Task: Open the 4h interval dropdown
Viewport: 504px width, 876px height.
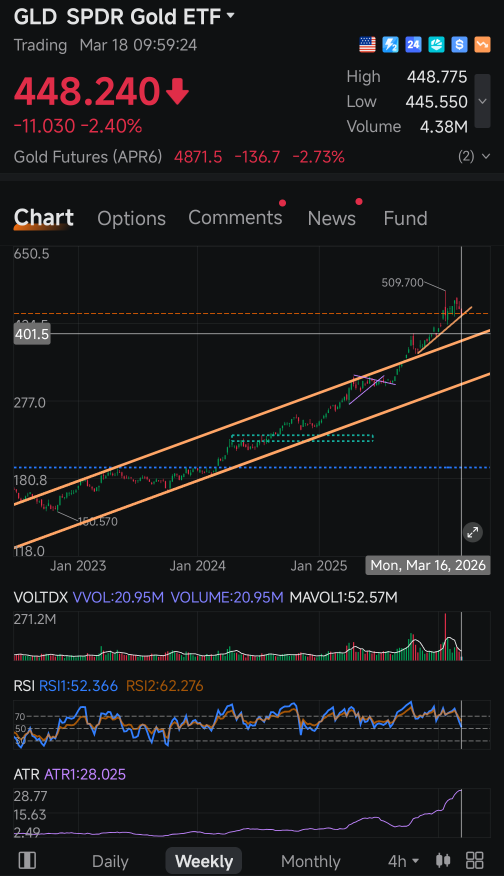Action: (403, 861)
